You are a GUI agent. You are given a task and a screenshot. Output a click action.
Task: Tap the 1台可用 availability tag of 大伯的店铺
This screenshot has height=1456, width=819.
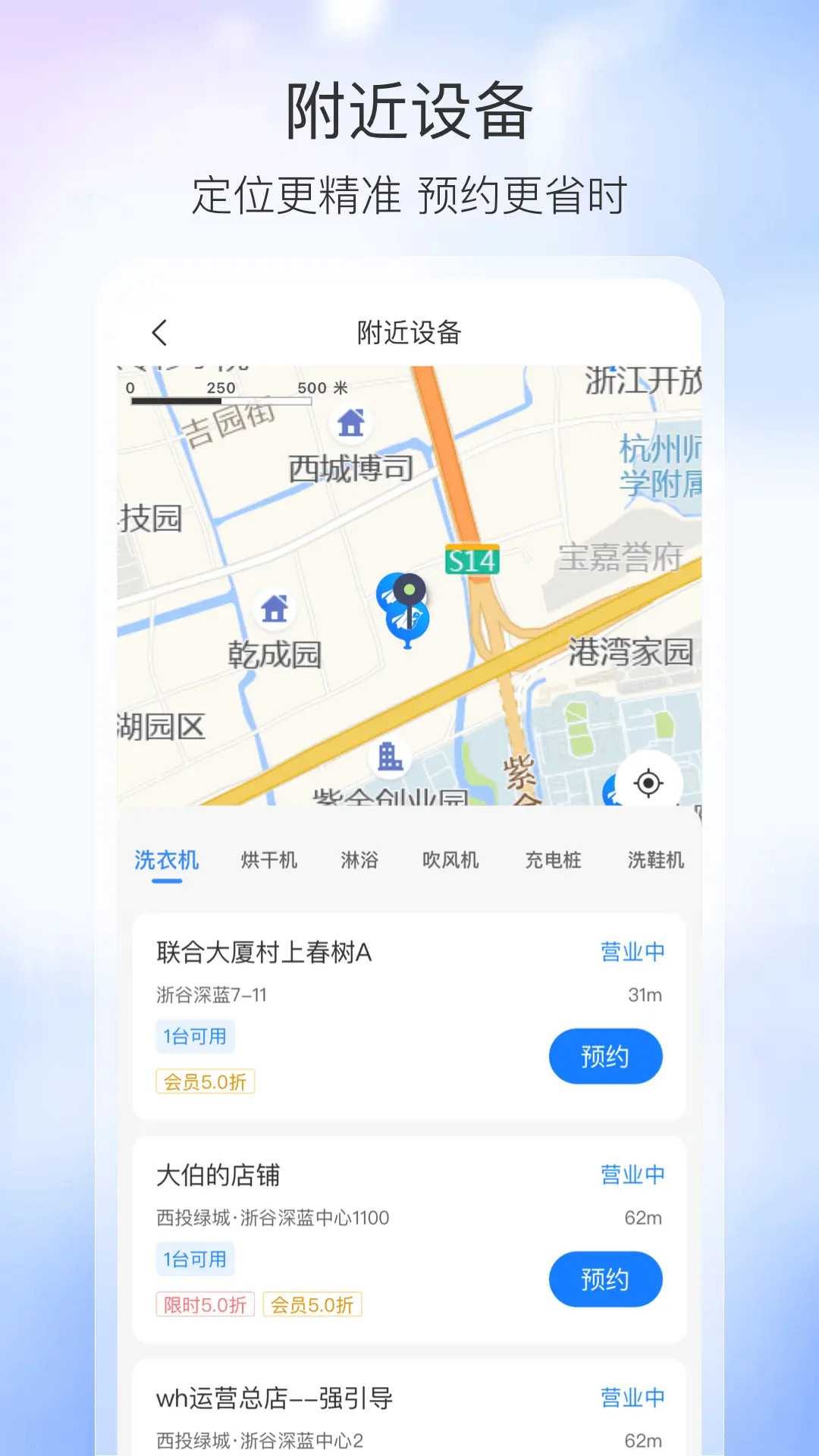tap(195, 1259)
